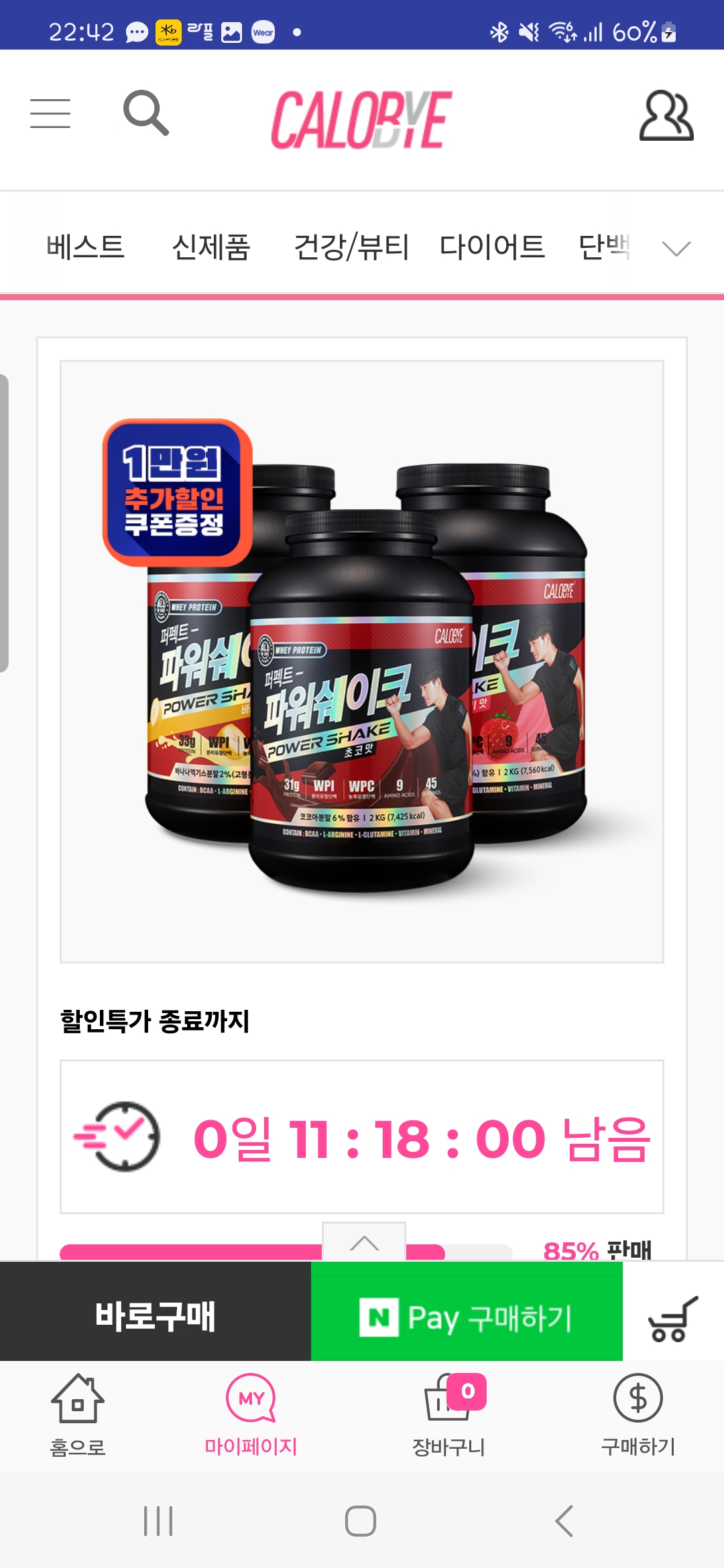The height and width of the screenshot is (1568, 724).
Task: Switch to the 베스트 tab
Action: 86,247
